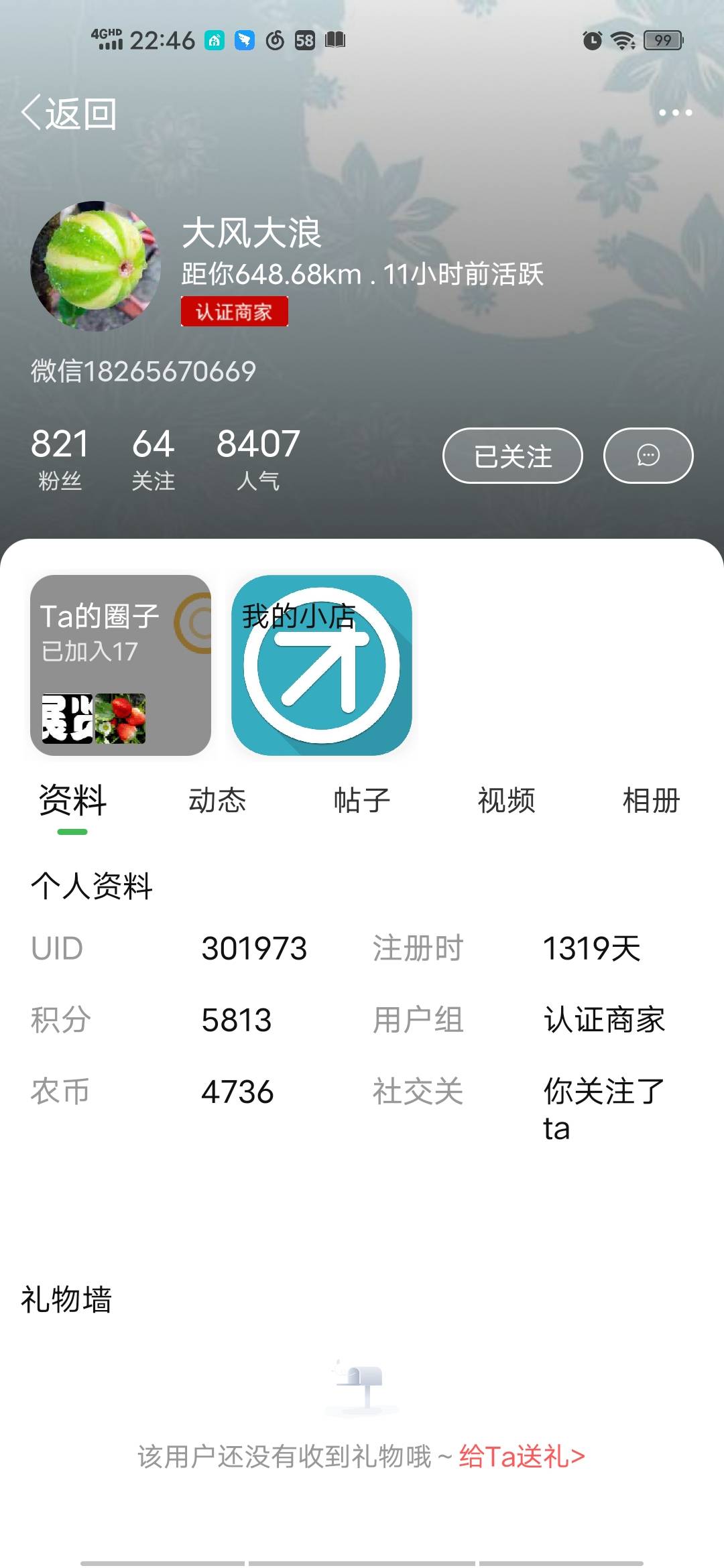Image resolution: width=724 pixels, height=1568 pixels.
Task: Go back using the 返回 button
Action: (x=69, y=113)
